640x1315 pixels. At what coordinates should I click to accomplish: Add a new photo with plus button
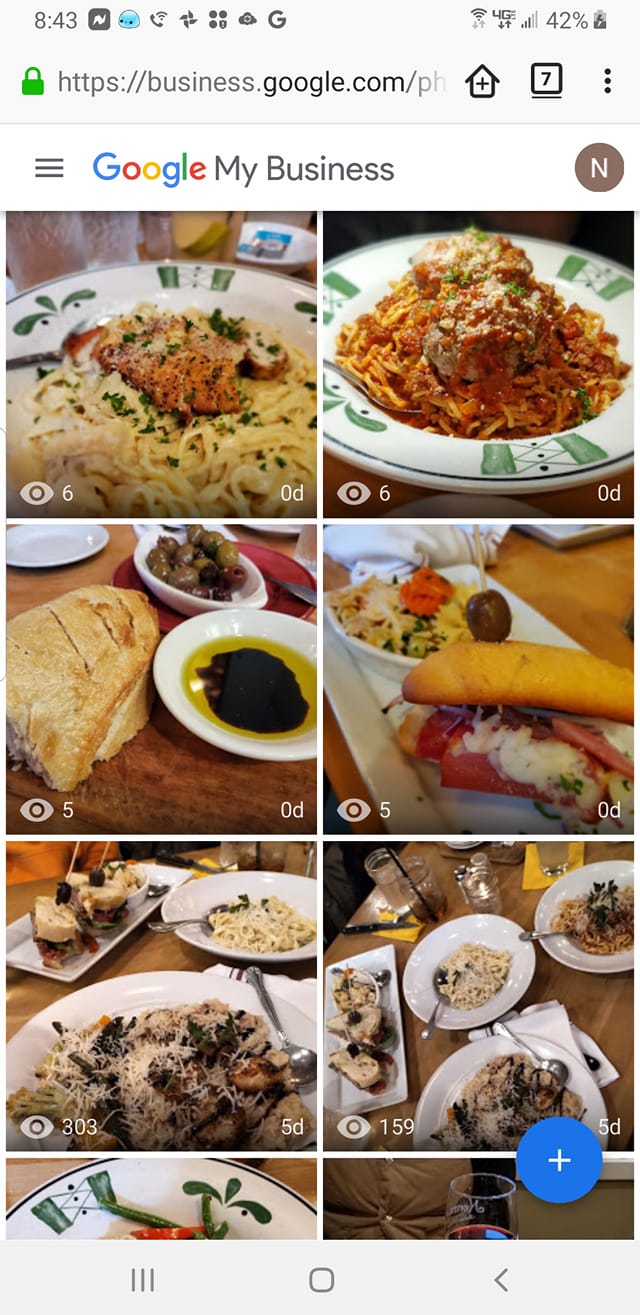pyautogui.click(x=559, y=1160)
